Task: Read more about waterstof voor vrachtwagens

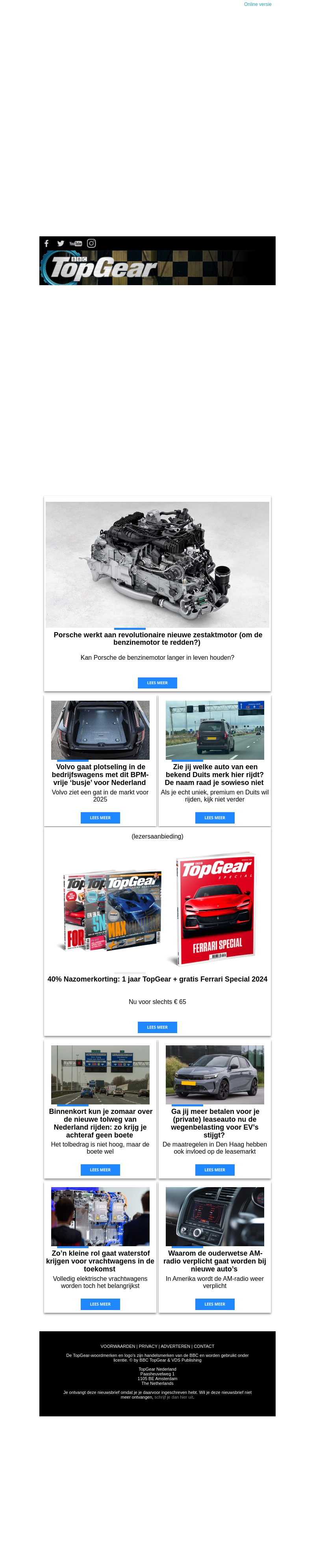Action: coord(100,1304)
